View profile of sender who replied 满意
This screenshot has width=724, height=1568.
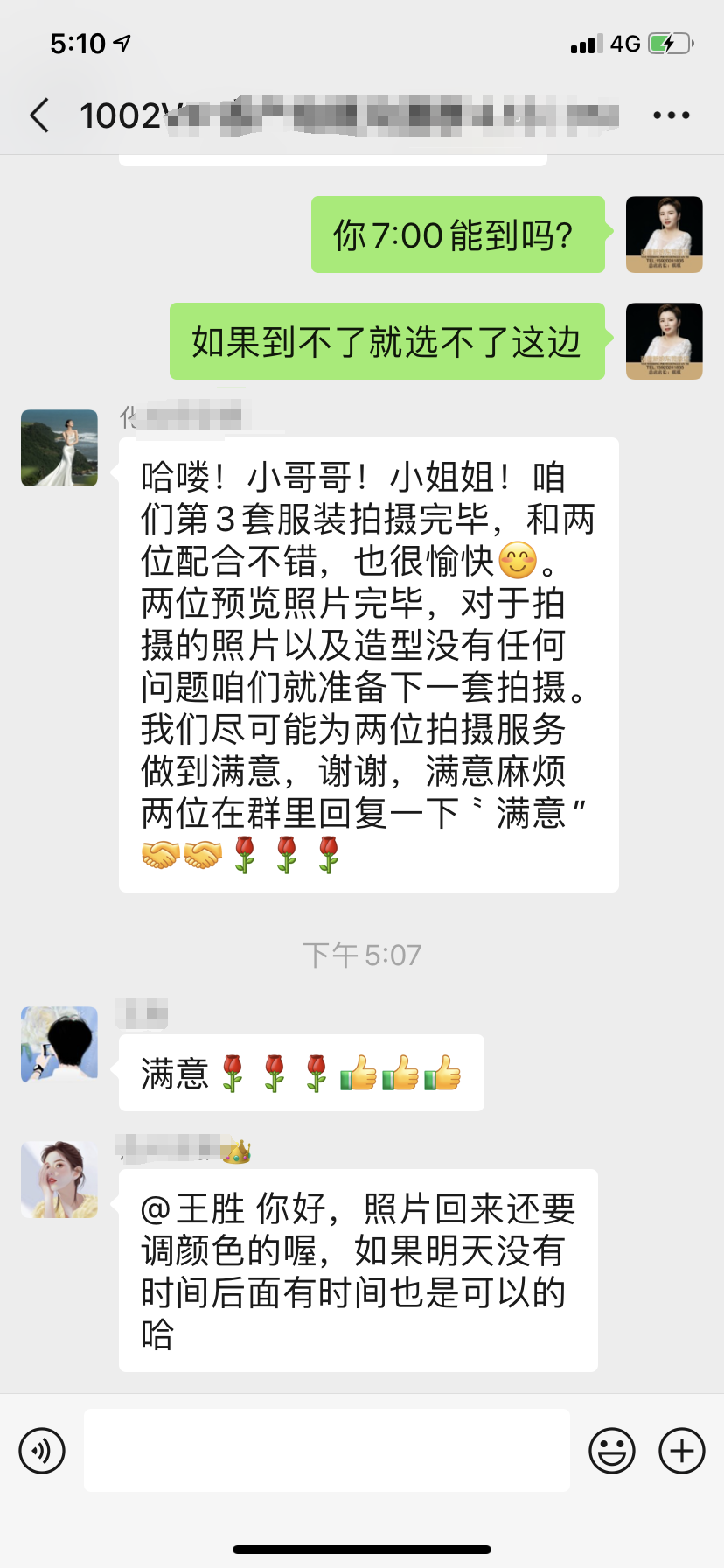coord(59,1045)
